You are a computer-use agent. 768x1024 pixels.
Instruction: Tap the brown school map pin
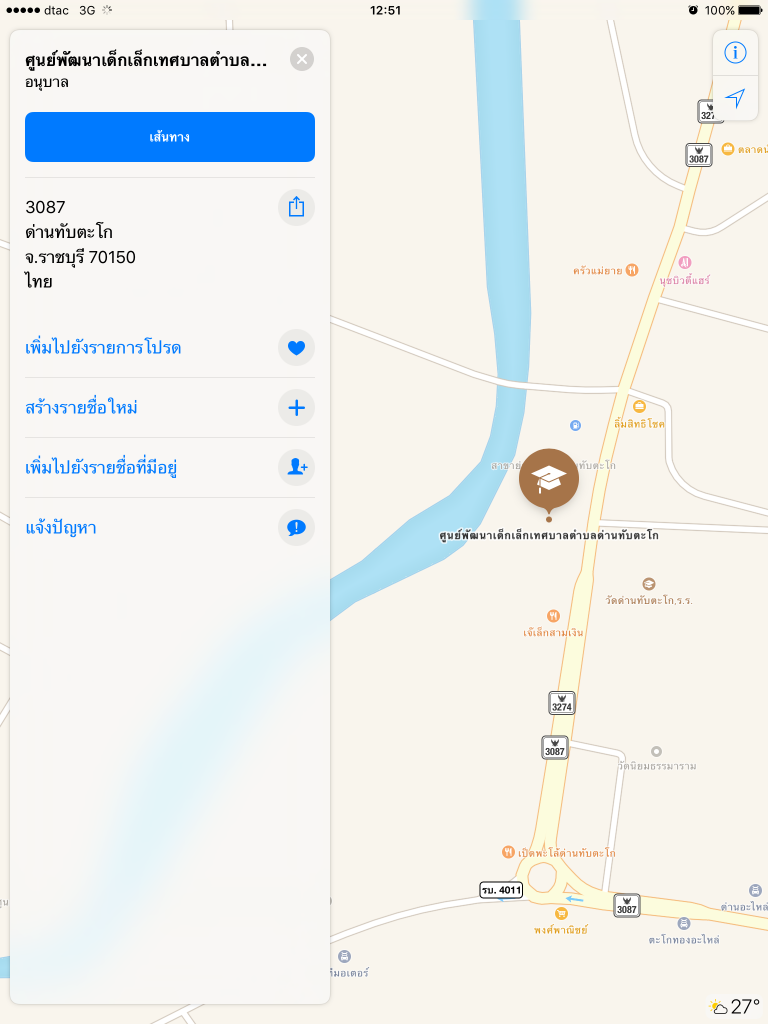[548, 480]
